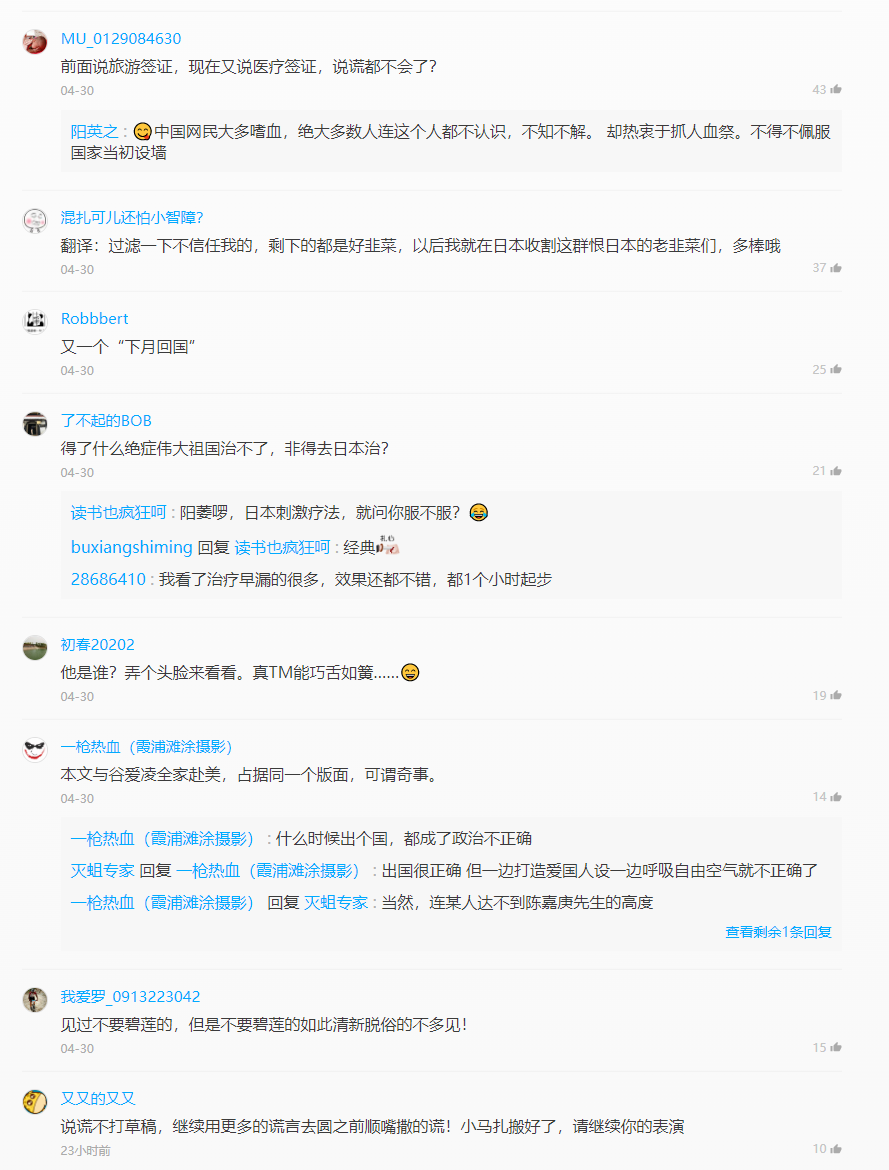Open replier 阳英之's profile
This screenshot has width=889, height=1170.
[94, 132]
